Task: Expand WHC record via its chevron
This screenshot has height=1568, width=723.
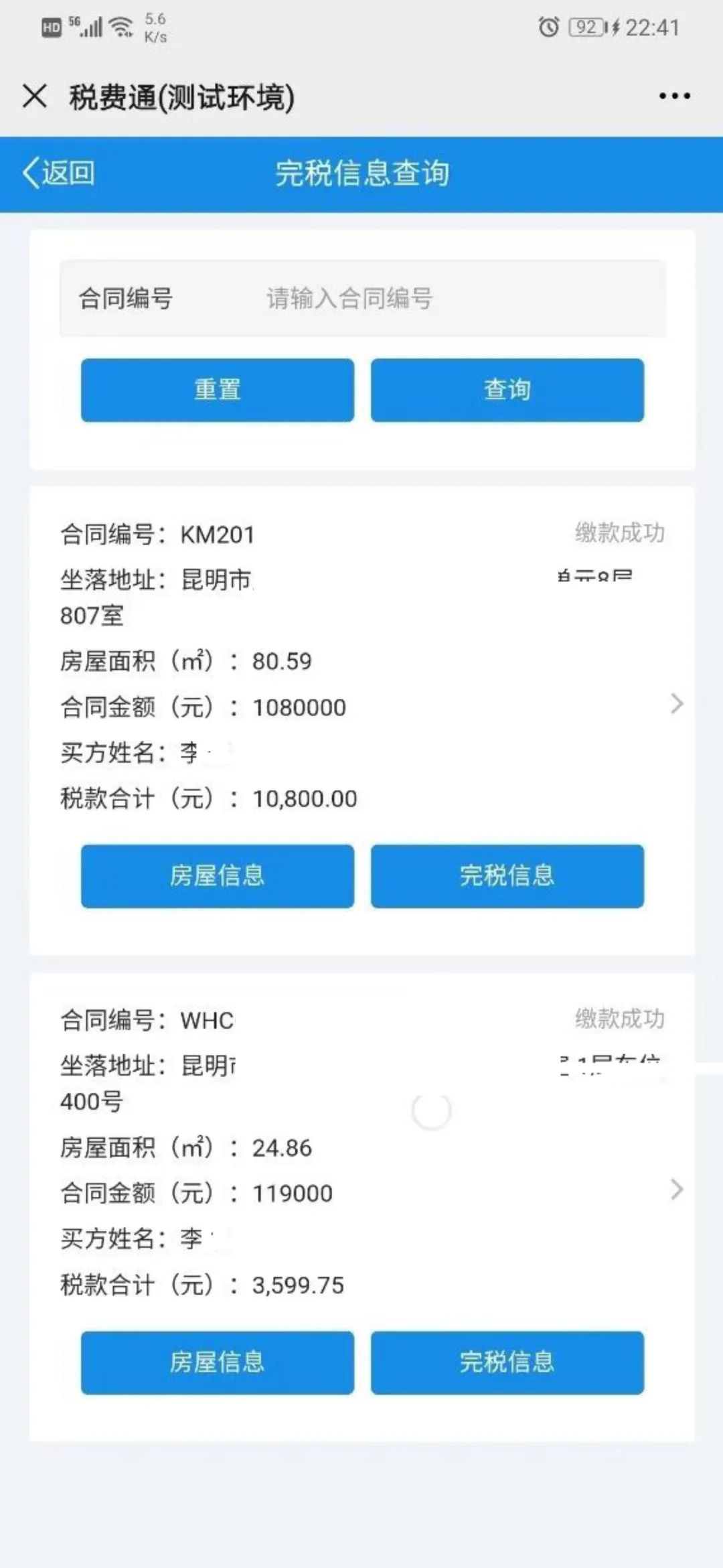Action: (x=677, y=1190)
